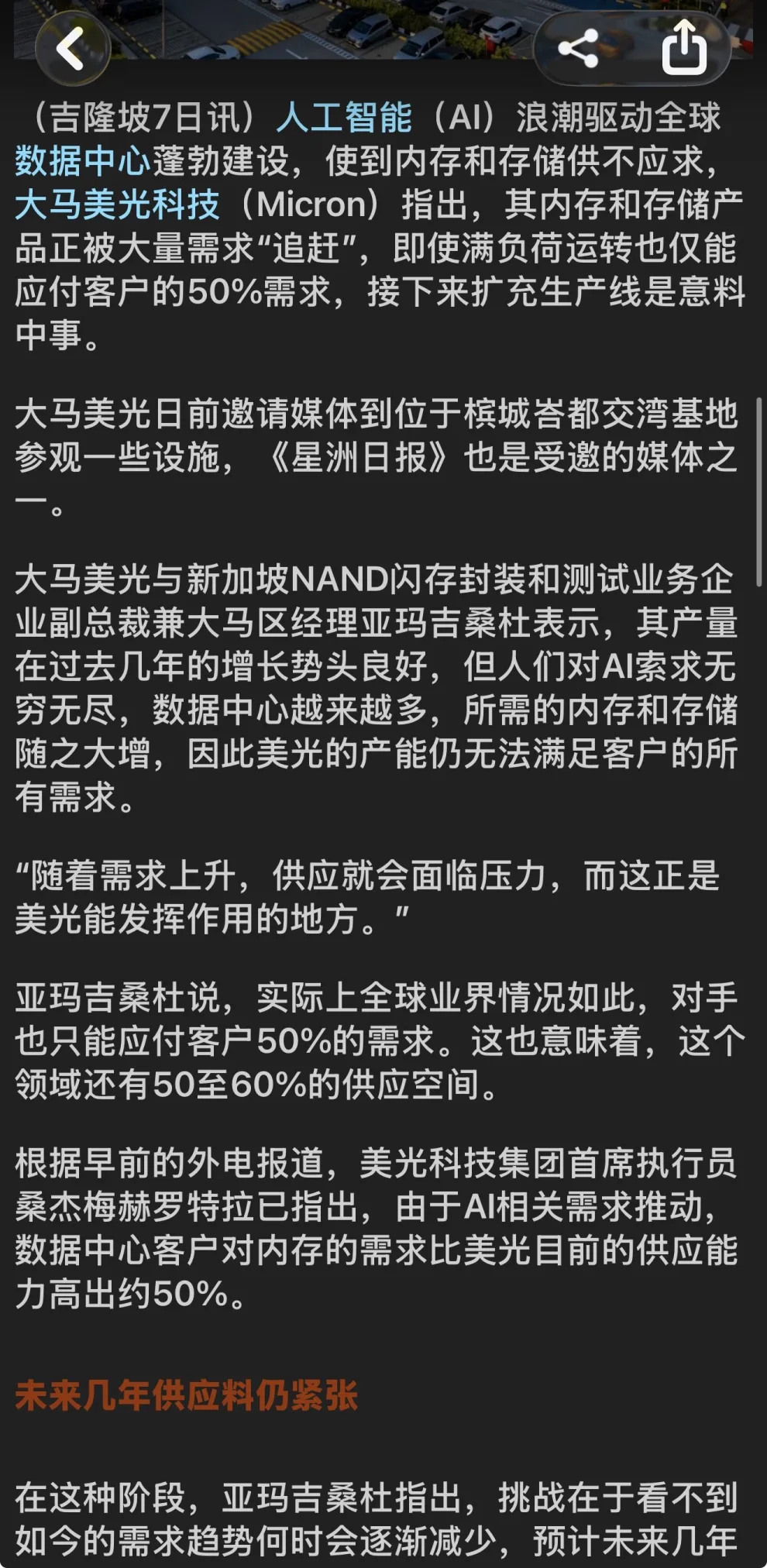Open the 大马美光科技 link
Screen dimensions: 767x1568
117,205
